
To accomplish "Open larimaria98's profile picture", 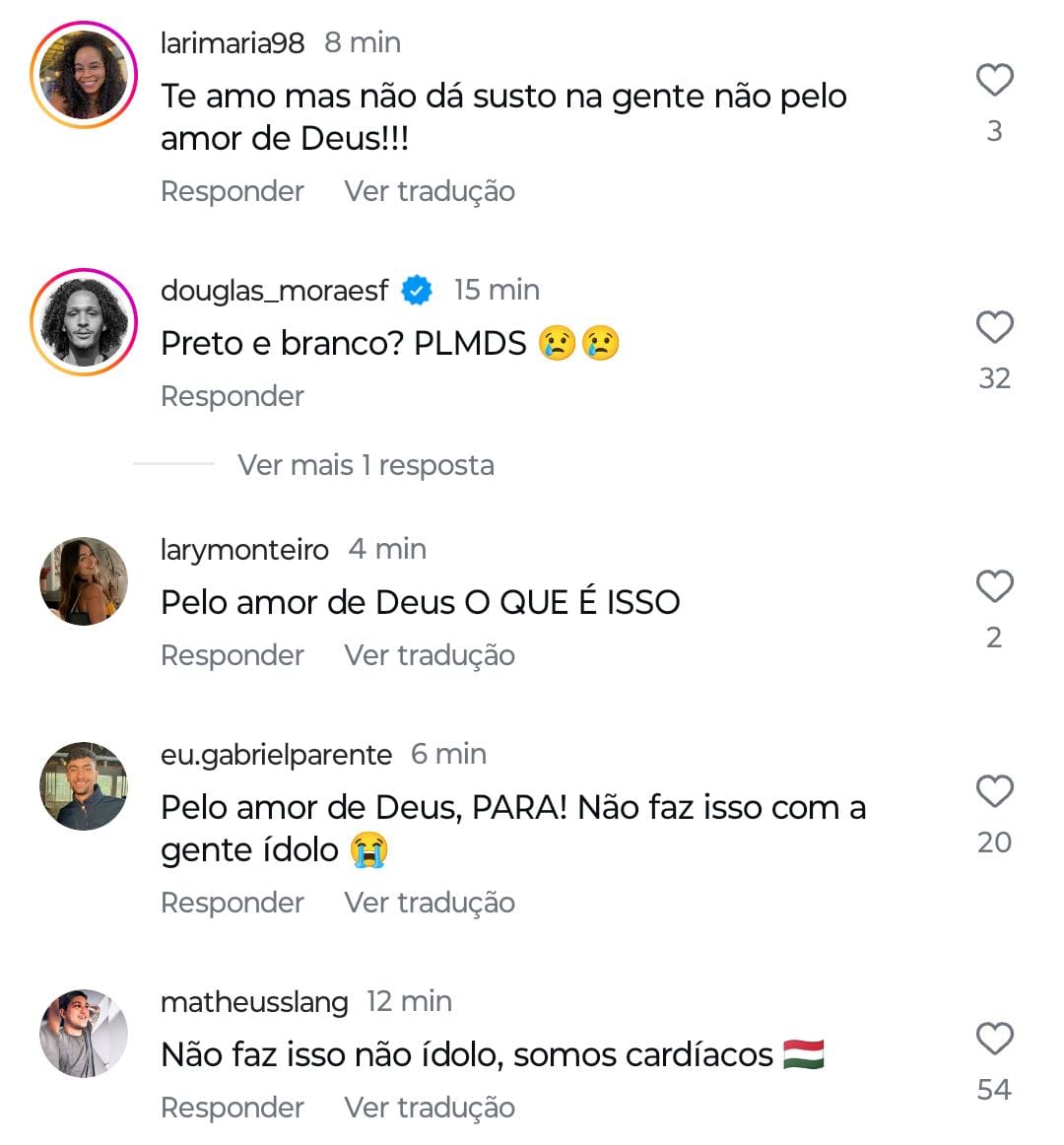I will pos(84,75).
